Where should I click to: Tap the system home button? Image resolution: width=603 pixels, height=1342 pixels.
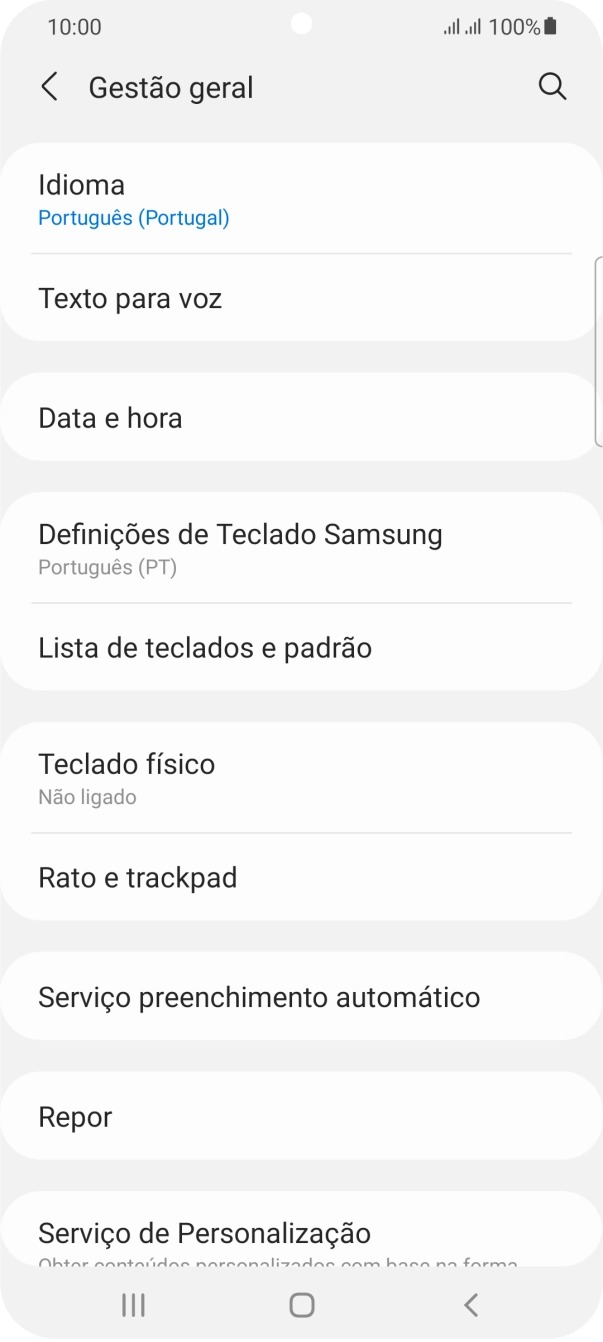[x=301, y=1304]
